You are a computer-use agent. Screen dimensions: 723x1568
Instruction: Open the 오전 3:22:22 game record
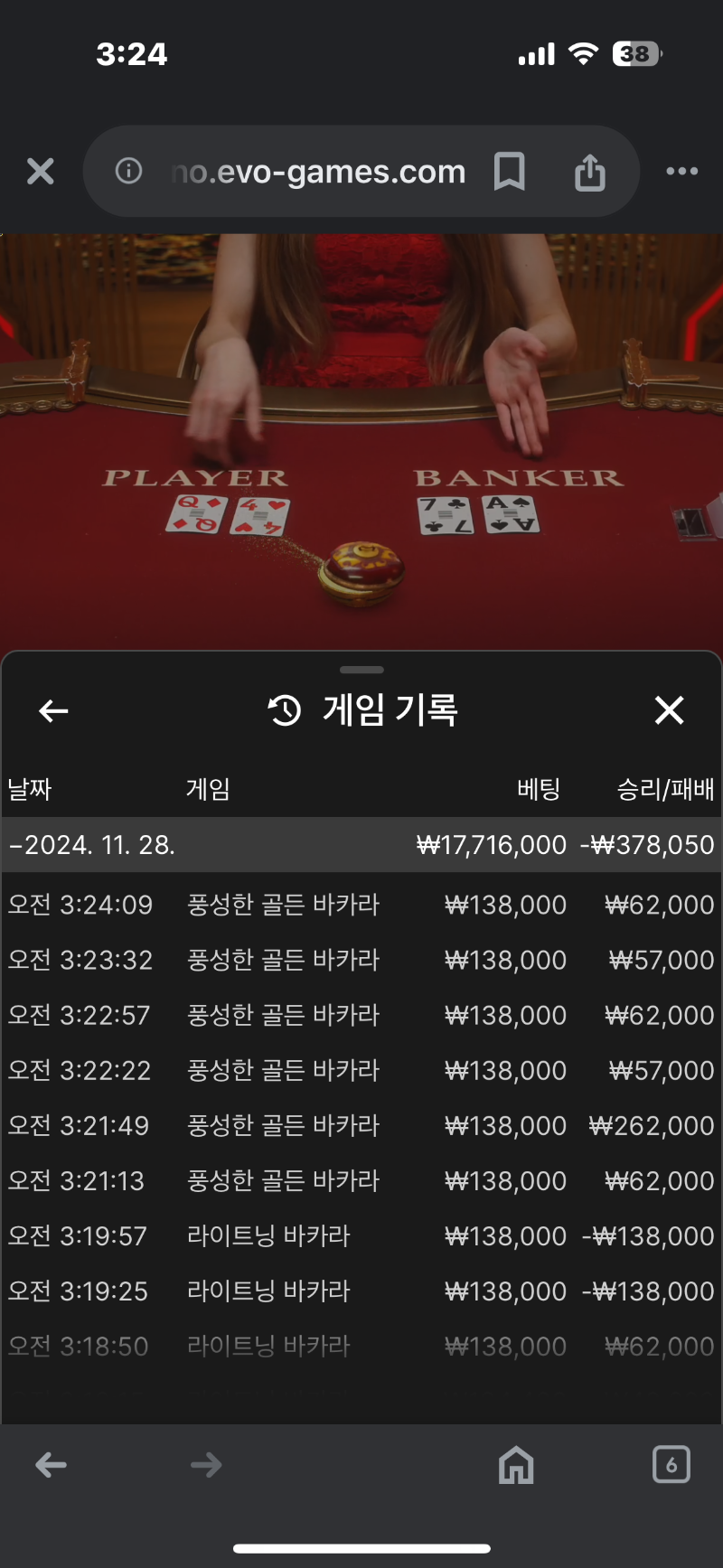click(x=361, y=1070)
